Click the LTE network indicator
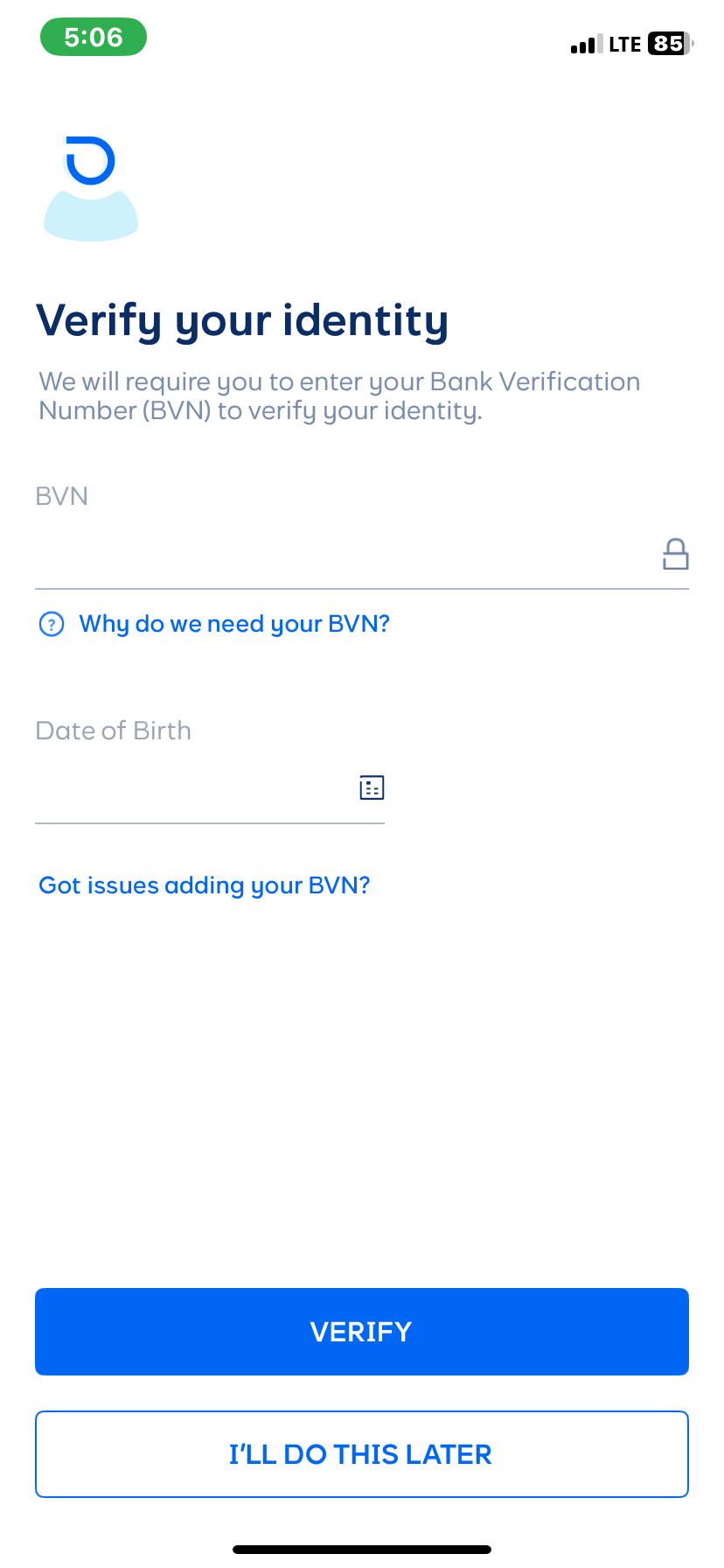 (x=626, y=44)
